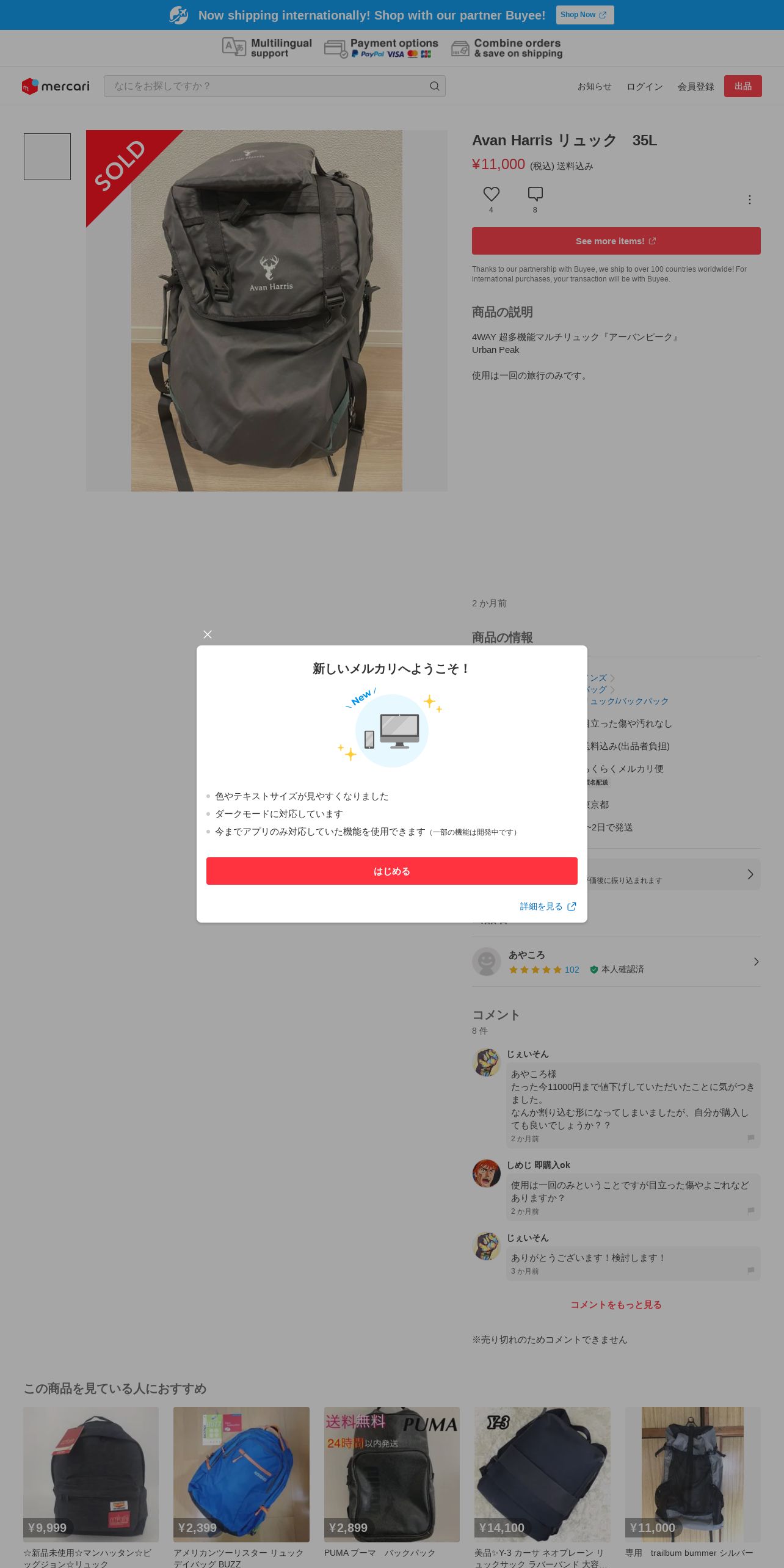Image resolution: width=784 pixels, height=1568 pixels.
Task: Tap コメントをもっと見る to show more comments
Action: click(616, 1305)
